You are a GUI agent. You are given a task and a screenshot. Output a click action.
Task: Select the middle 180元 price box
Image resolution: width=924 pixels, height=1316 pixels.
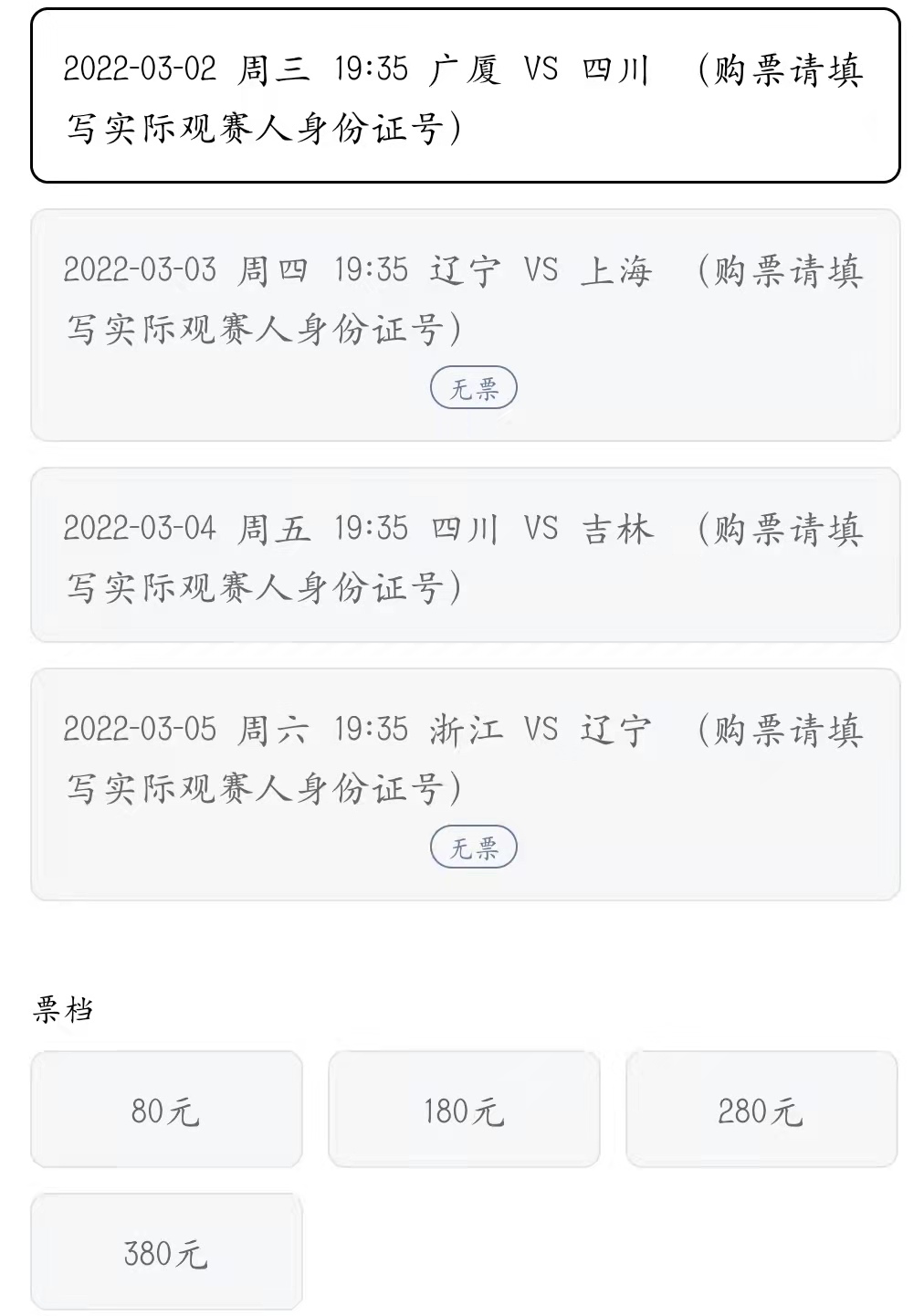coord(462,1109)
